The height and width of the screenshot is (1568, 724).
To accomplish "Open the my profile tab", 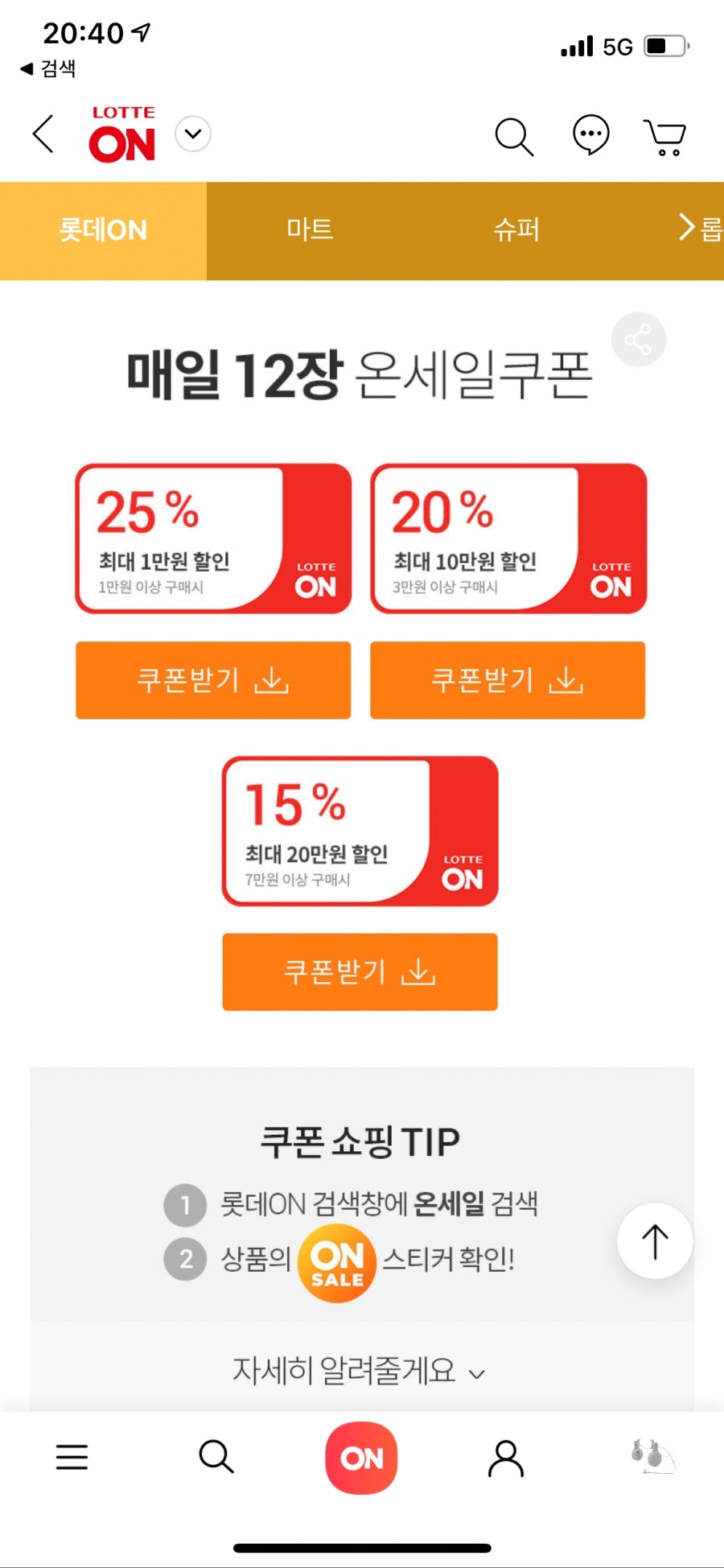I will [x=506, y=1458].
